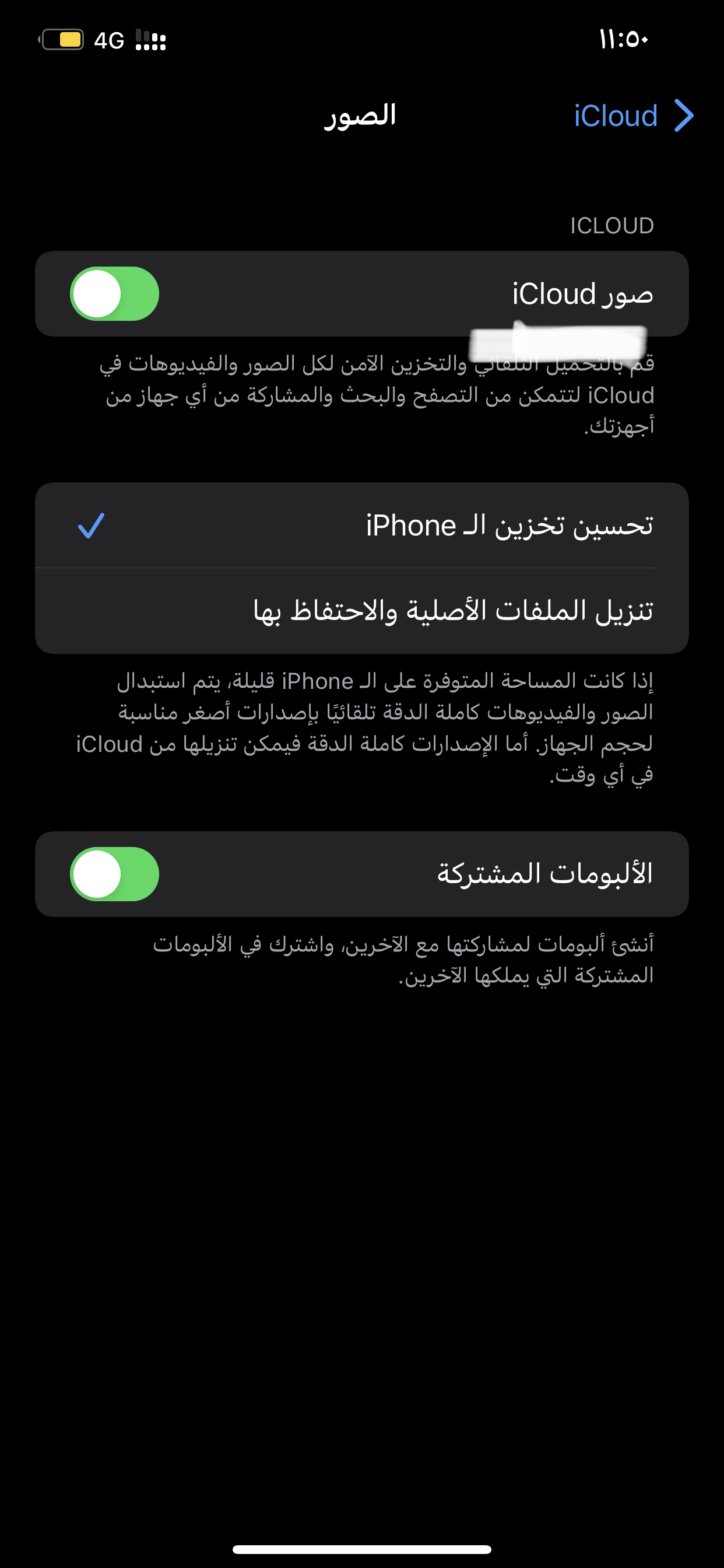724x1568 pixels.
Task: Disable the Shared Albums toggle
Action: click(114, 874)
